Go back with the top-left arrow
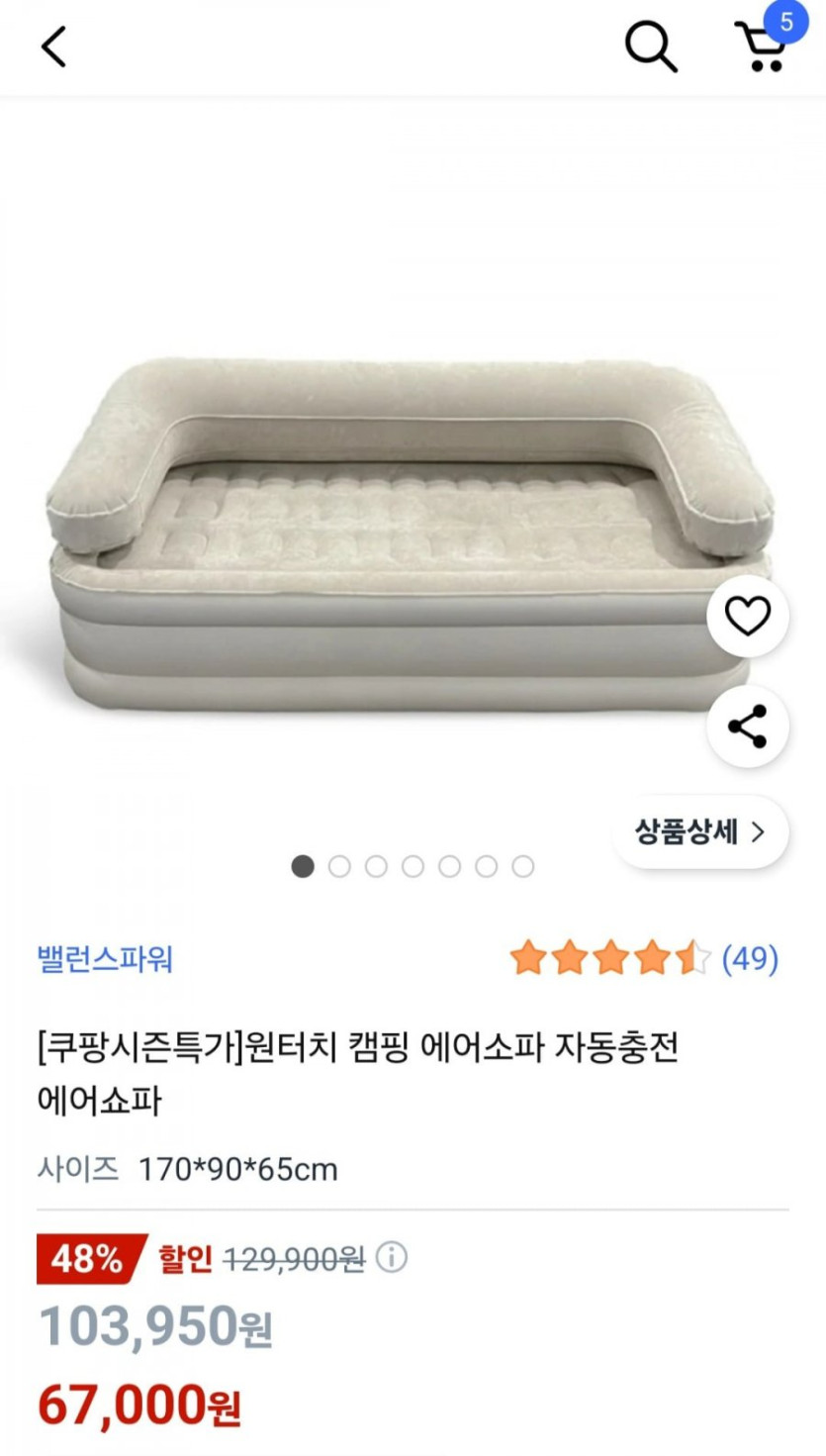Image resolution: width=826 pixels, height=1456 pixels. tap(53, 46)
